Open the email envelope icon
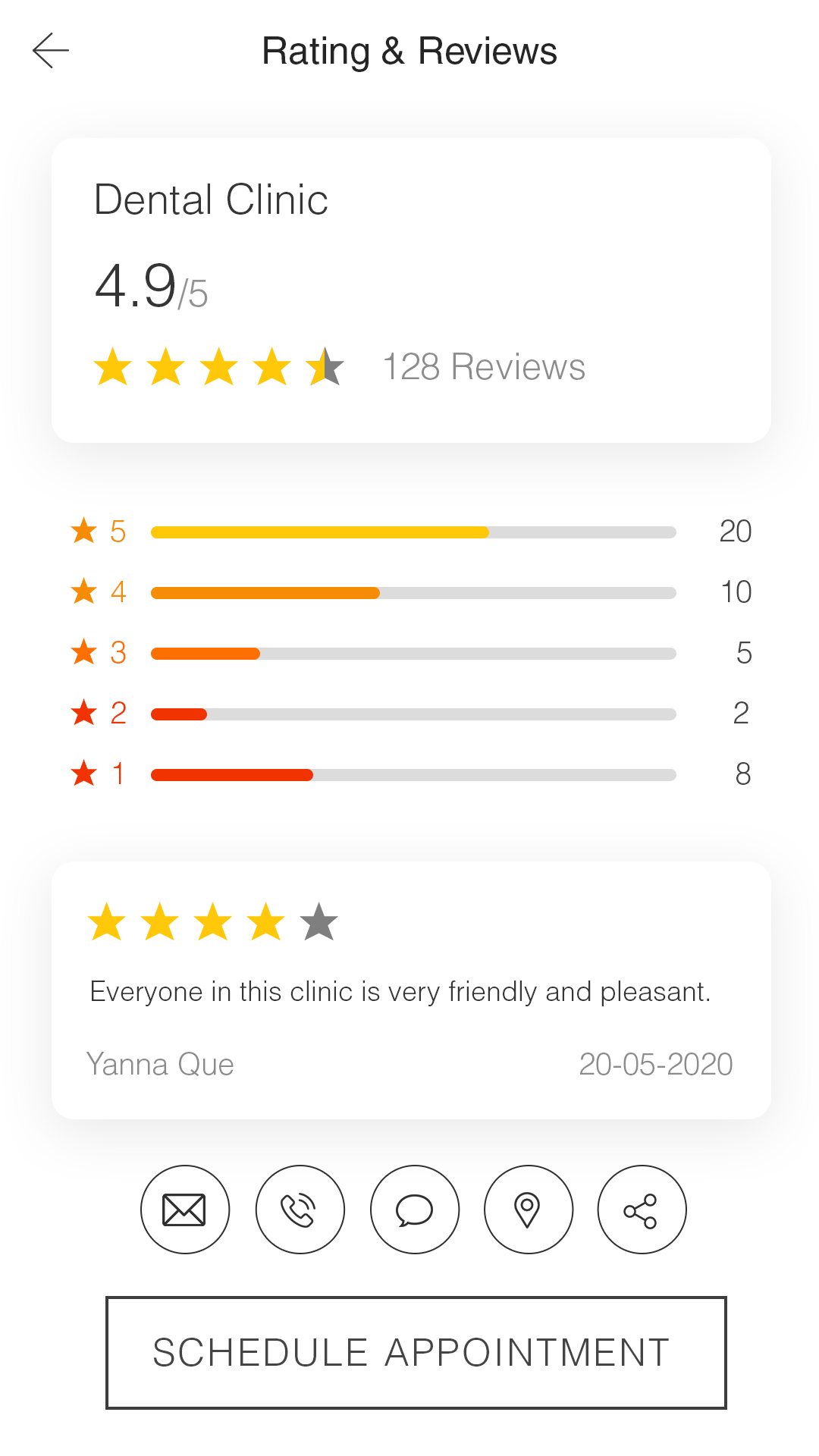 [184, 1210]
